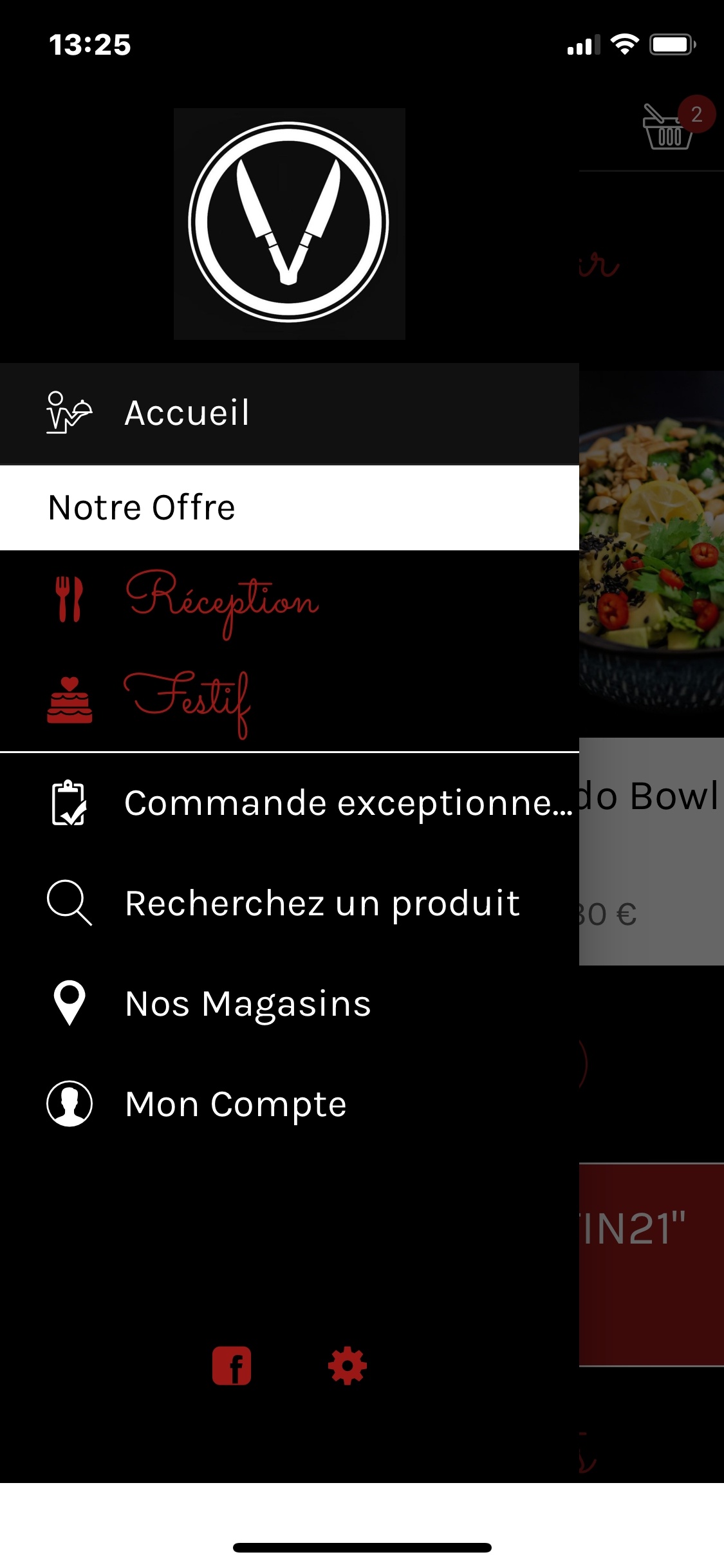Visit the Facebook page icon
This screenshot has height=1568, width=724.
coord(232,1365)
